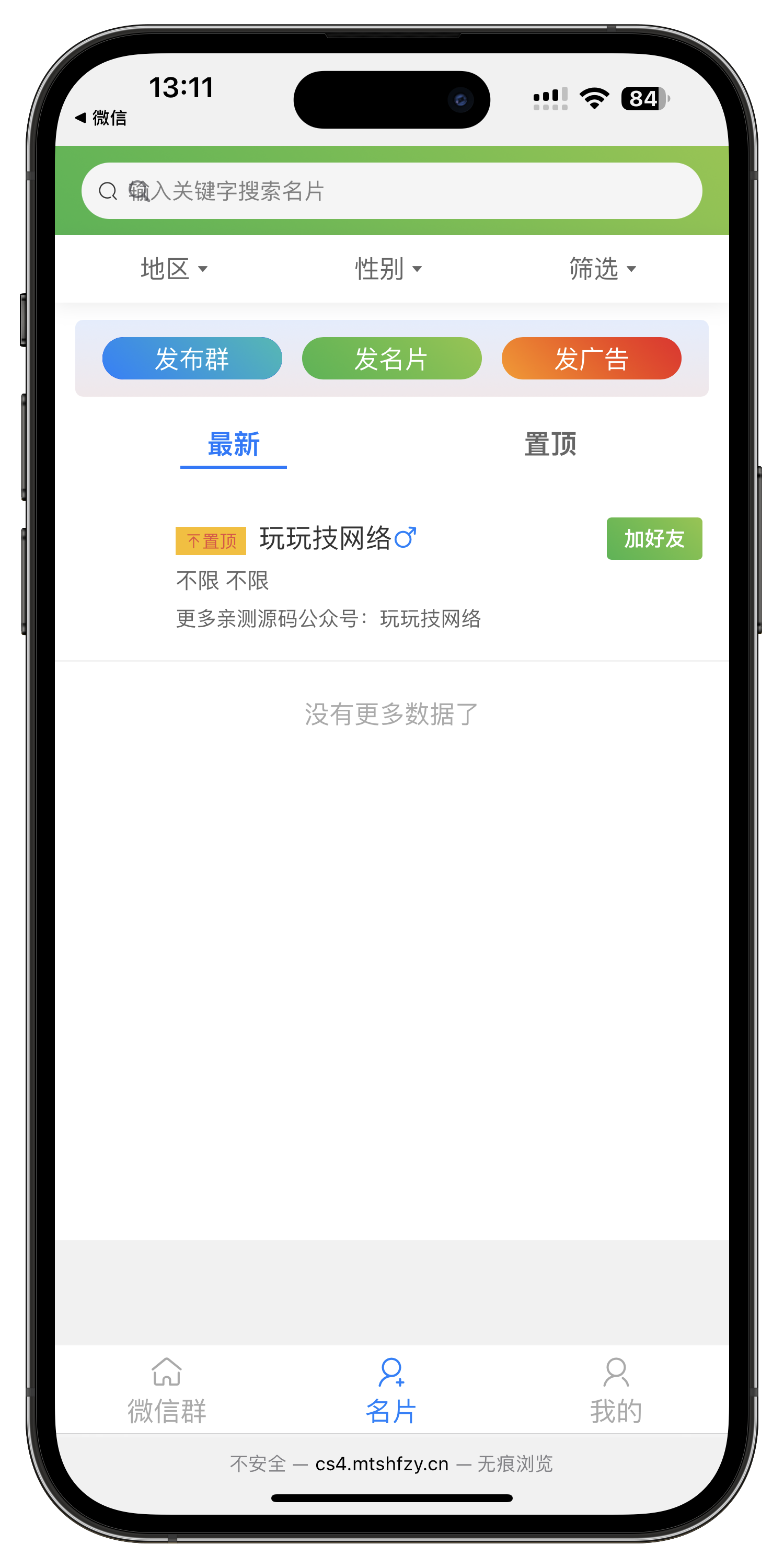Switch to the 置顶 tab
The image size is (784, 1568).
coord(550,445)
